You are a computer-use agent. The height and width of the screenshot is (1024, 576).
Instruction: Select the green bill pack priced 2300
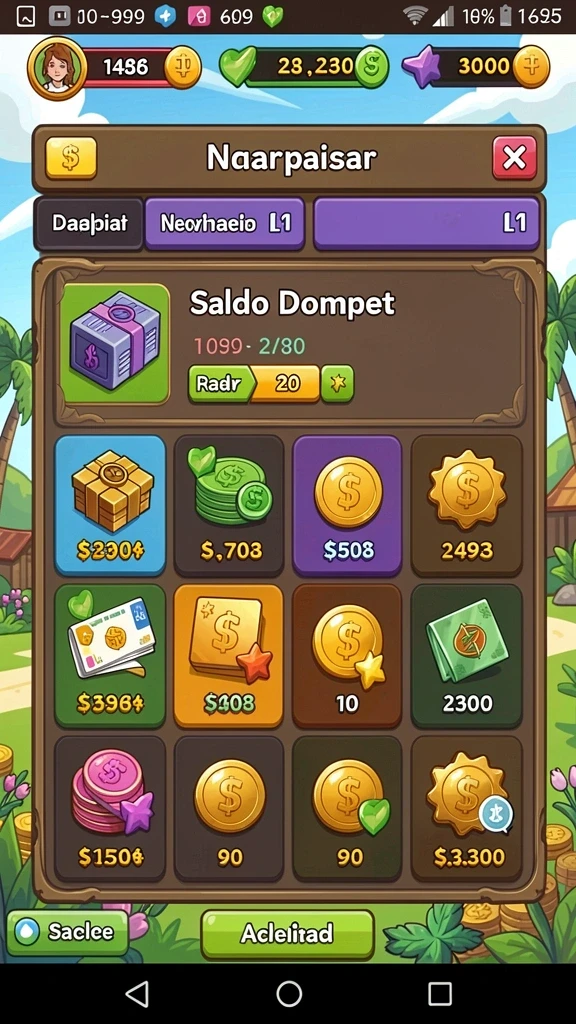466,656
